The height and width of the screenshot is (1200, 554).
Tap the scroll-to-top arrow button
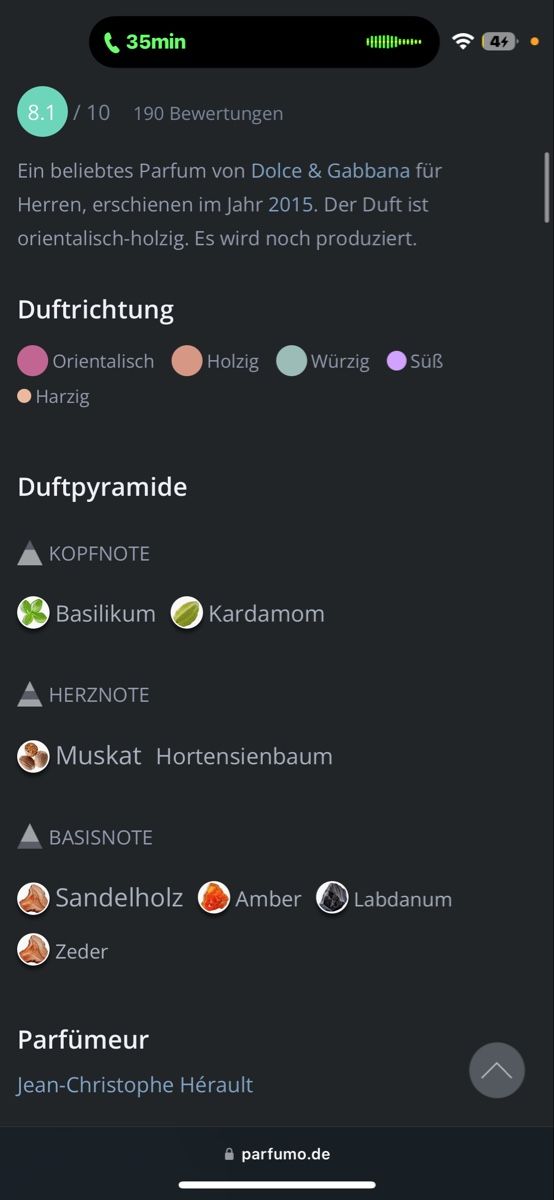497,1071
